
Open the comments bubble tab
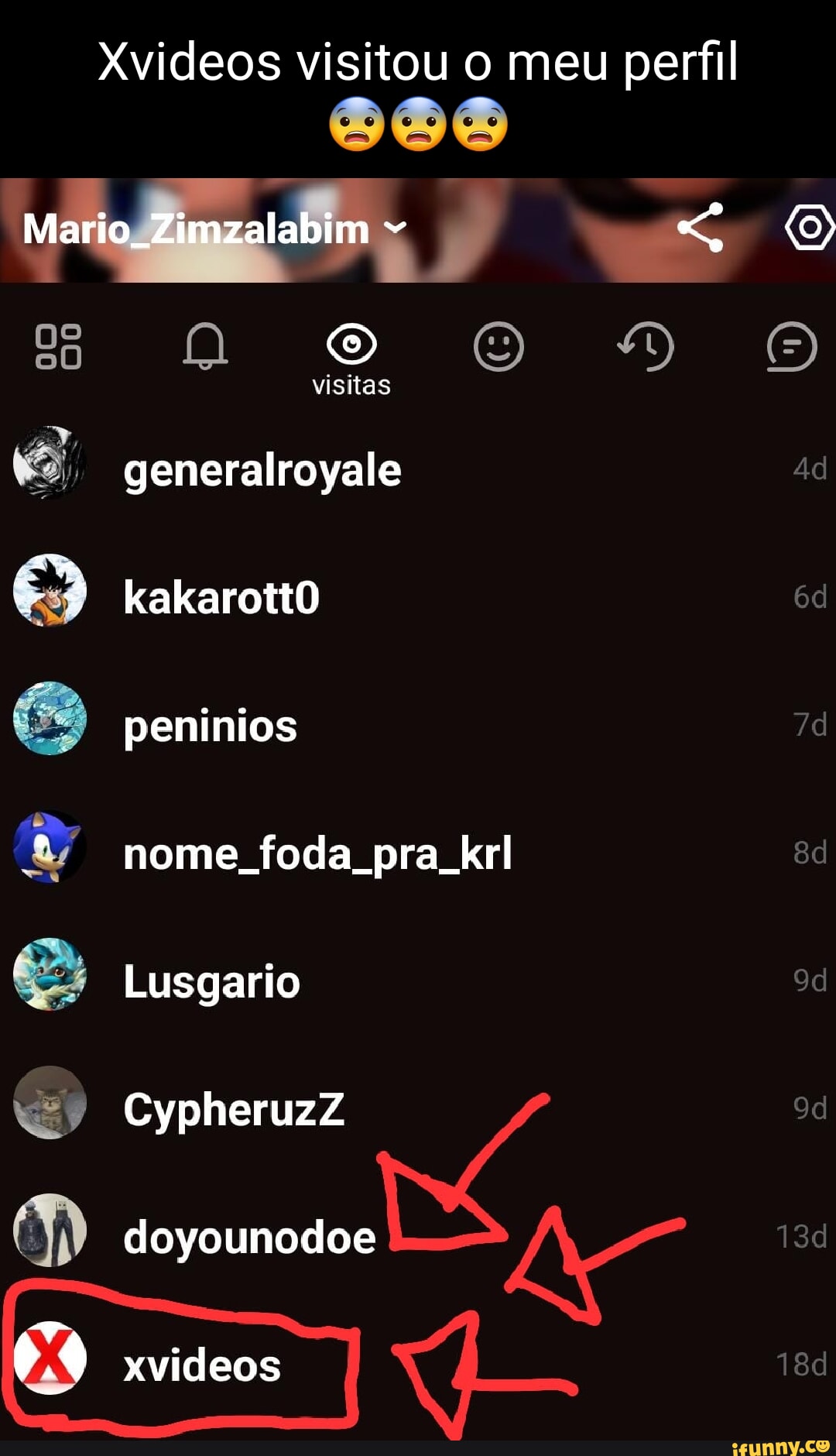point(792,346)
